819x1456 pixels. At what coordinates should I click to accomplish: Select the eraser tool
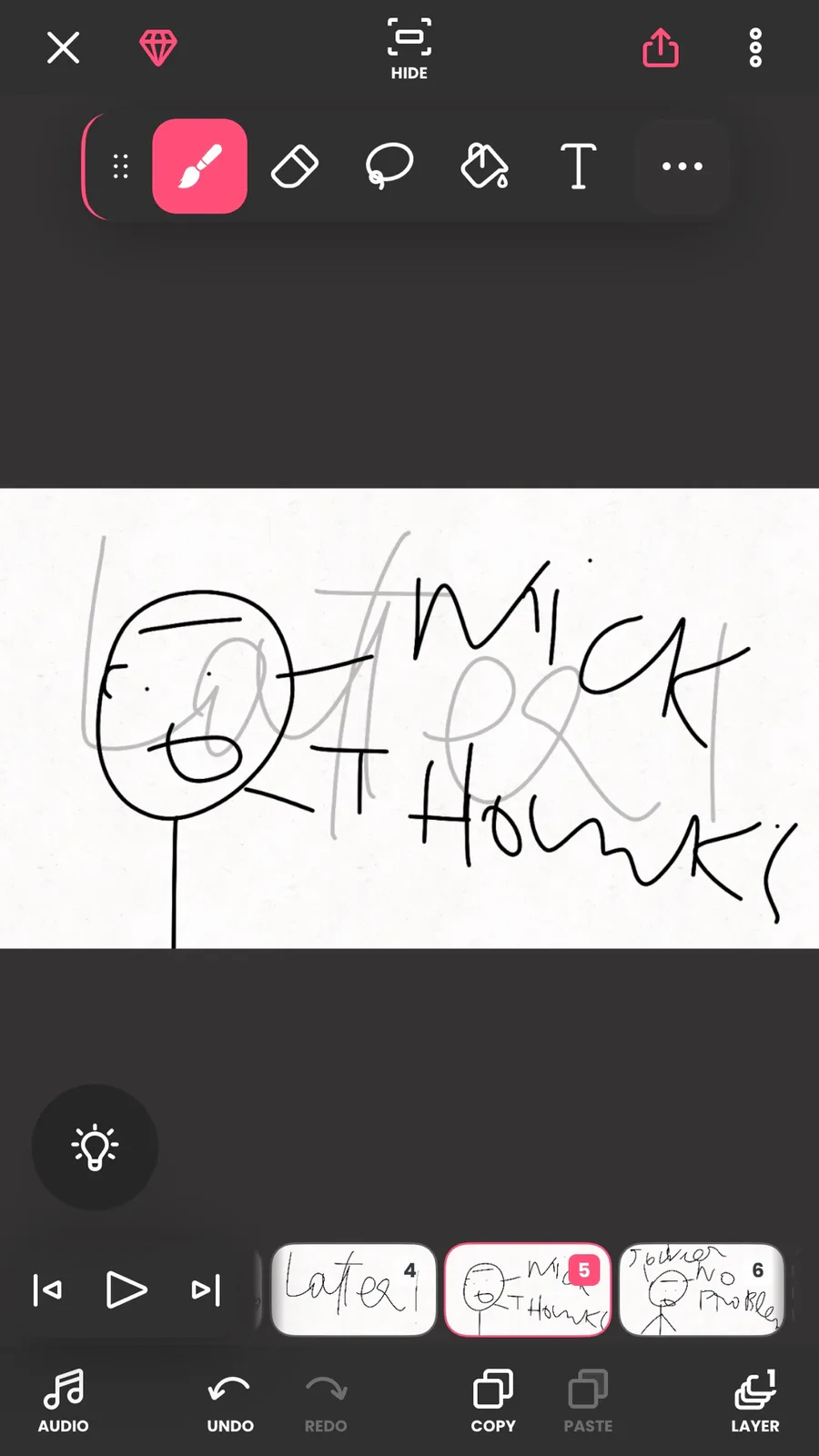coord(295,166)
